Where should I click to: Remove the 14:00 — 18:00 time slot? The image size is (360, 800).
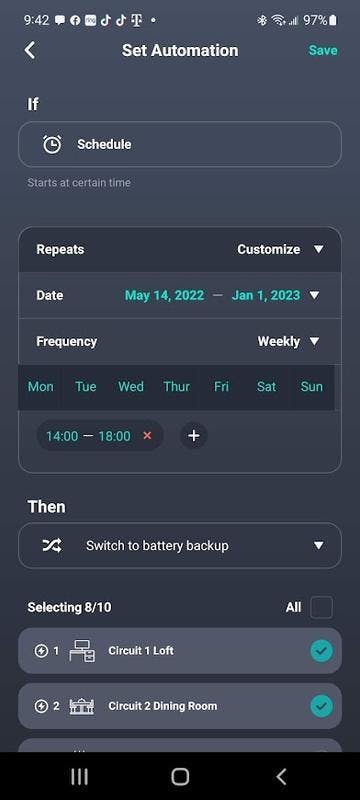pyautogui.click(x=147, y=436)
